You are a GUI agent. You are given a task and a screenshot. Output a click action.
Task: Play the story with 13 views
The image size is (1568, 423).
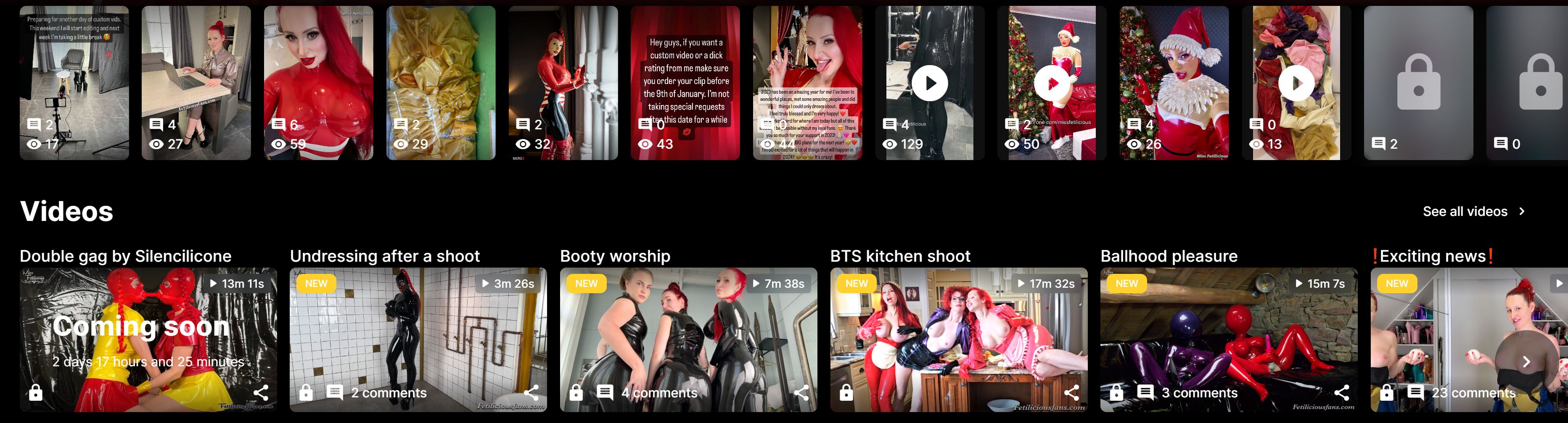coord(1296,83)
